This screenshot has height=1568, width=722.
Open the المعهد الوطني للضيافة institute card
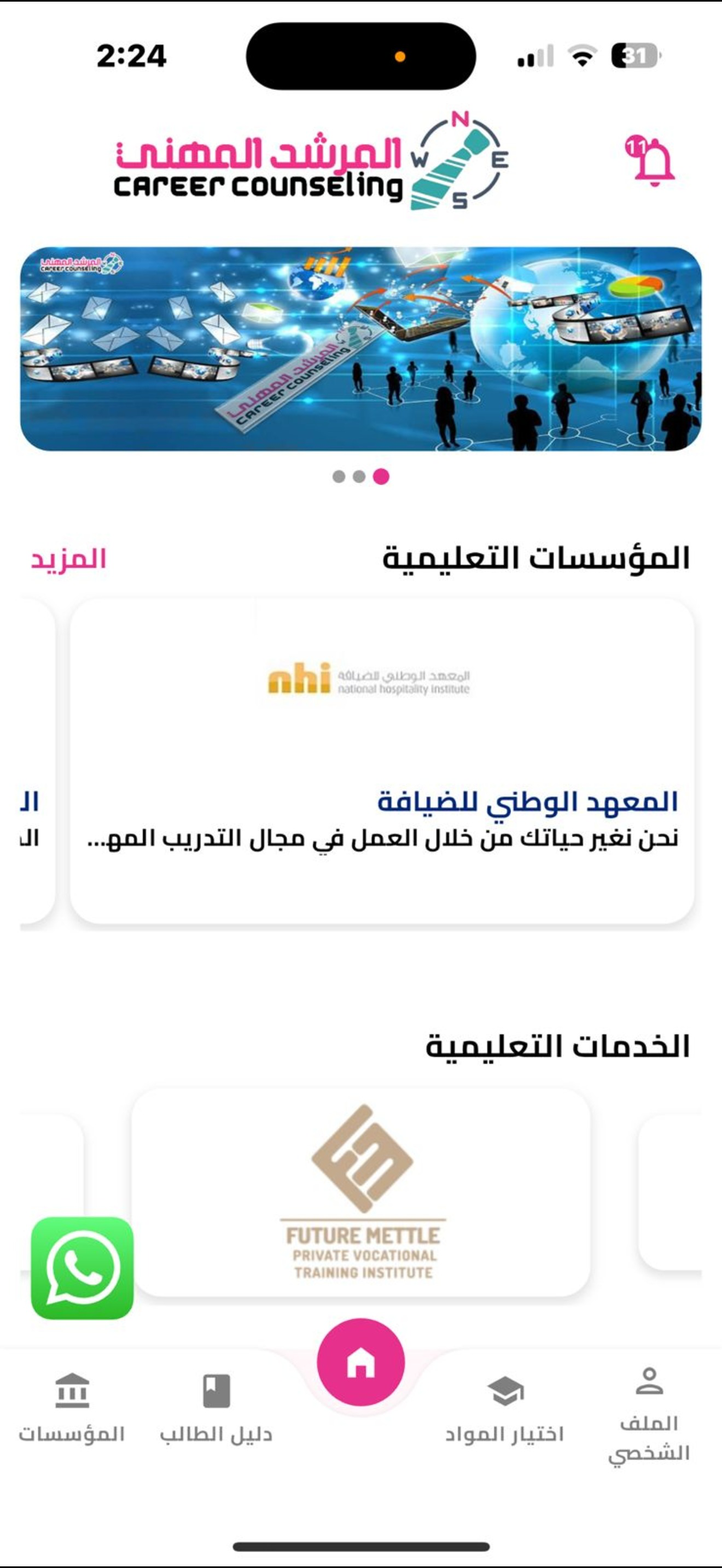tap(385, 767)
